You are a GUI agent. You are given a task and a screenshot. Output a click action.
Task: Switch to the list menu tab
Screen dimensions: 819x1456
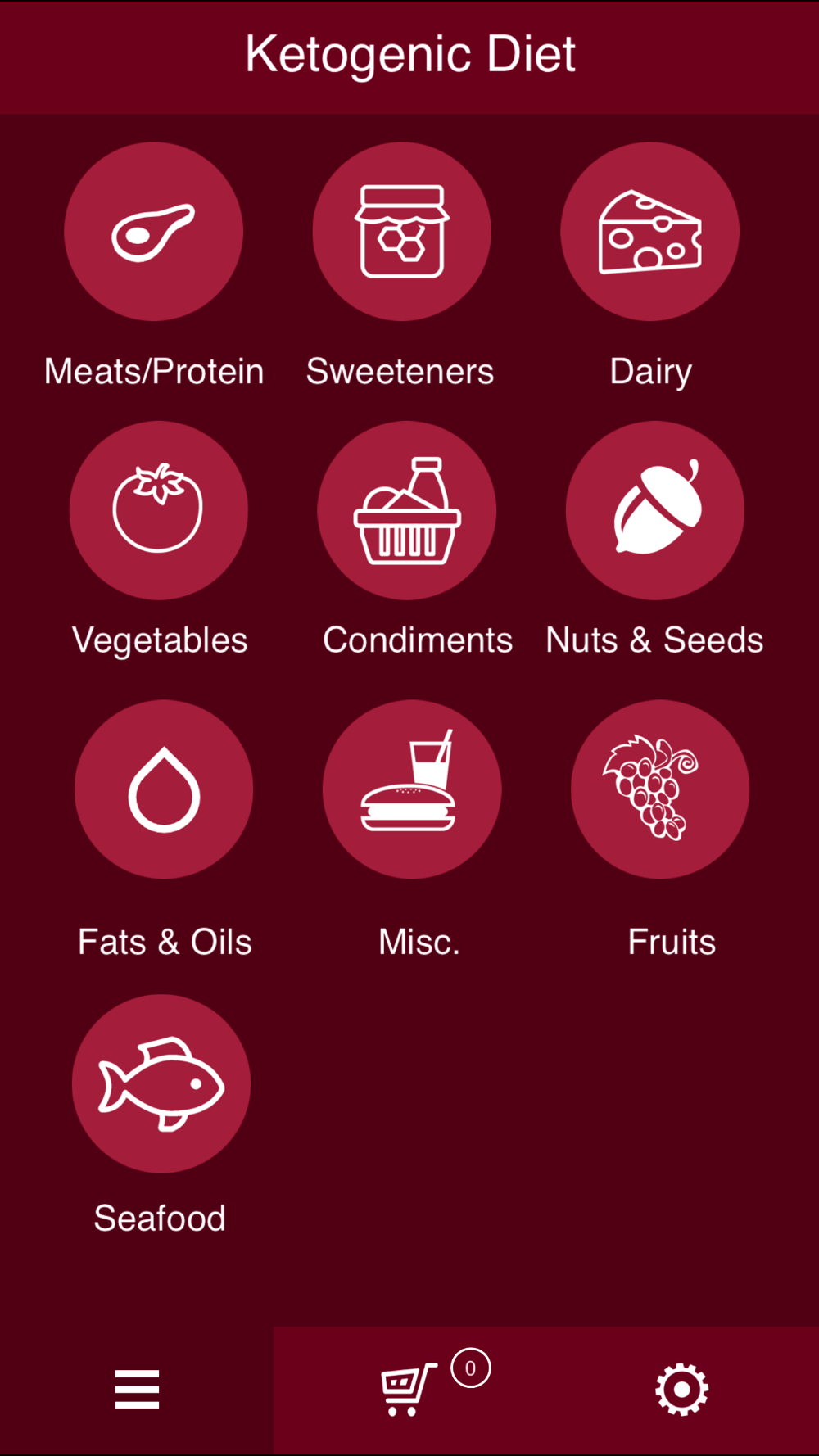[x=137, y=1390]
